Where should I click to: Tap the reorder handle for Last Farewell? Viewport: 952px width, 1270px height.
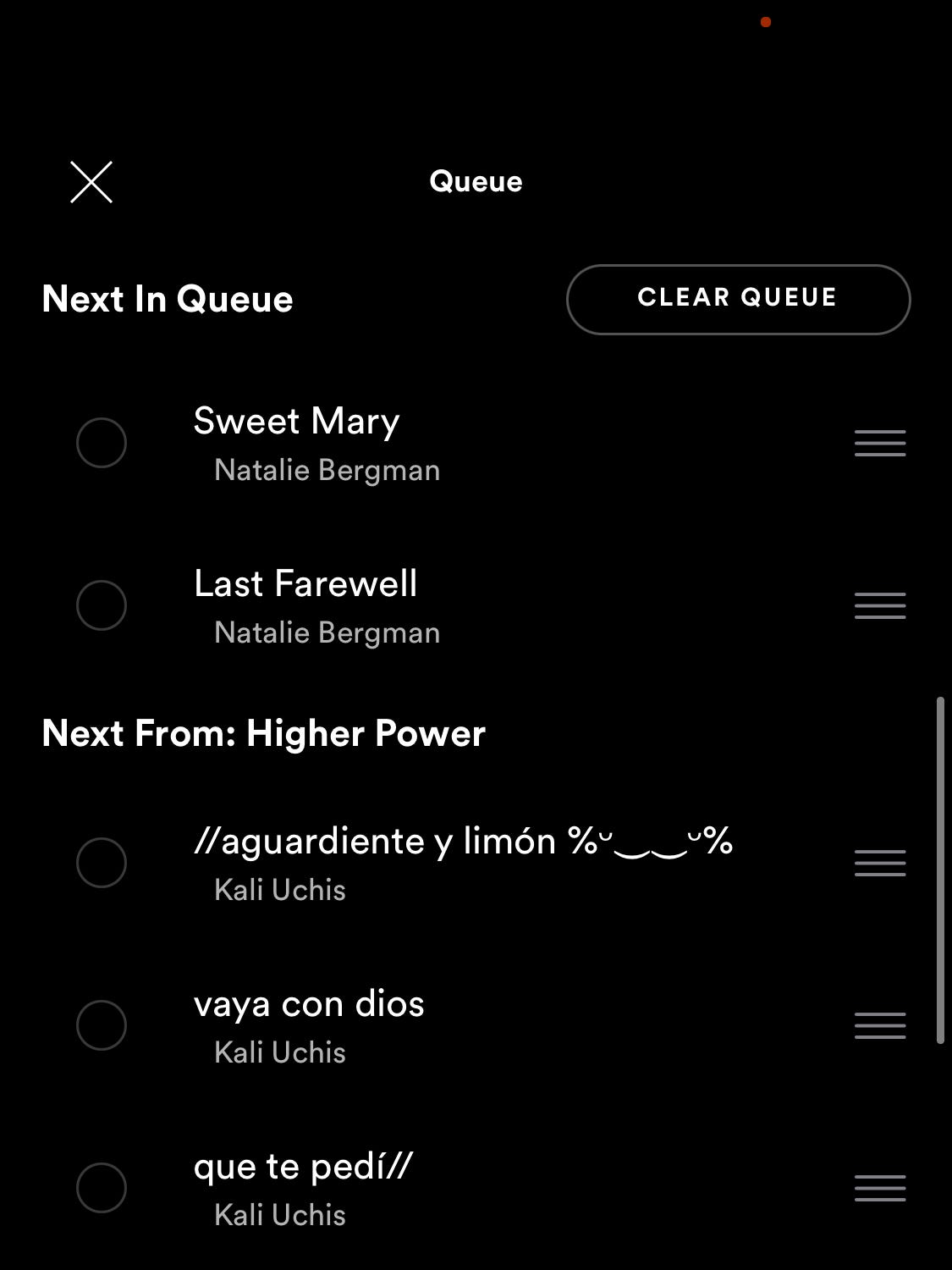tap(880, 605)
